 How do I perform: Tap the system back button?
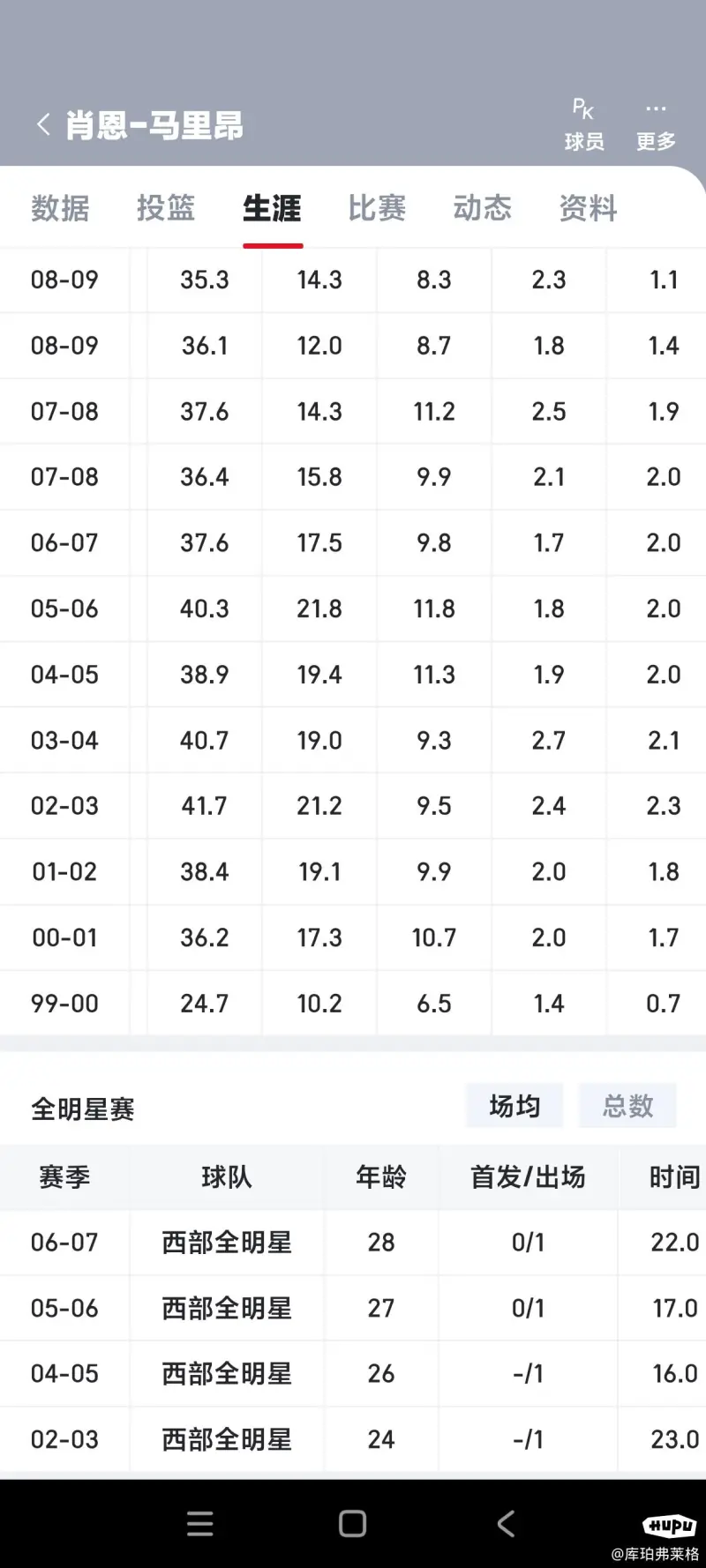[x=506, y=1524]
